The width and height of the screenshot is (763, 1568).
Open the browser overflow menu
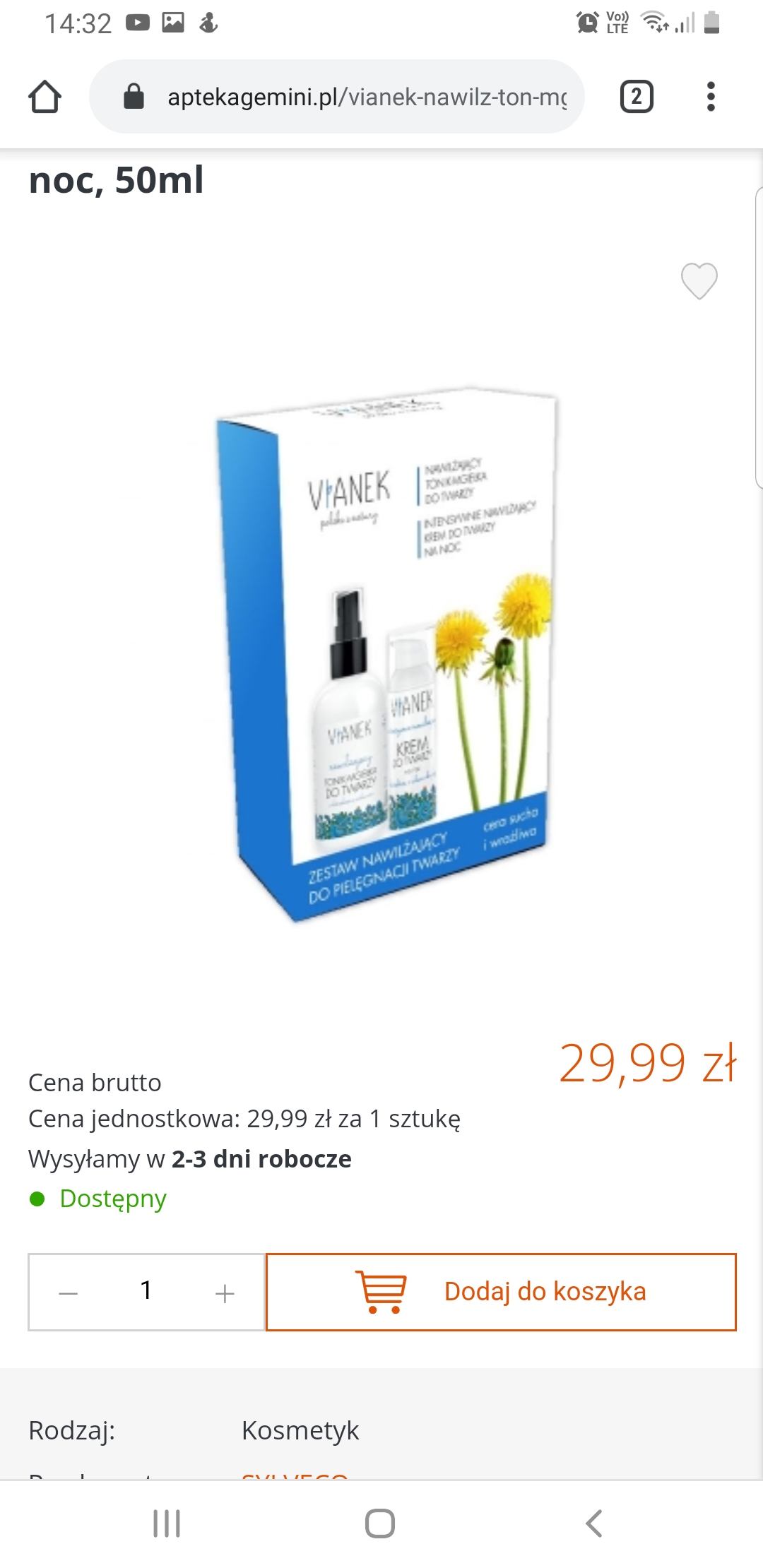pyautogui.click(x=711, y=97)
